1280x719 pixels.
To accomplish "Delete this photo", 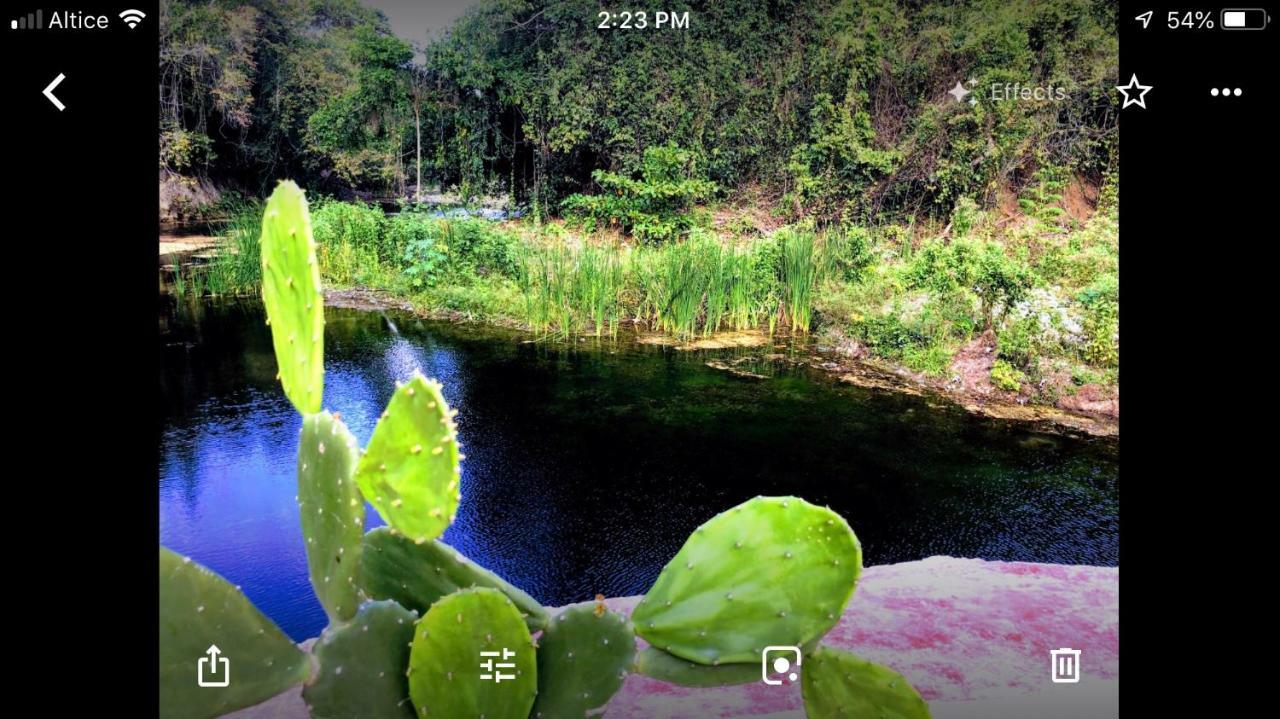I will (1065, 665).
